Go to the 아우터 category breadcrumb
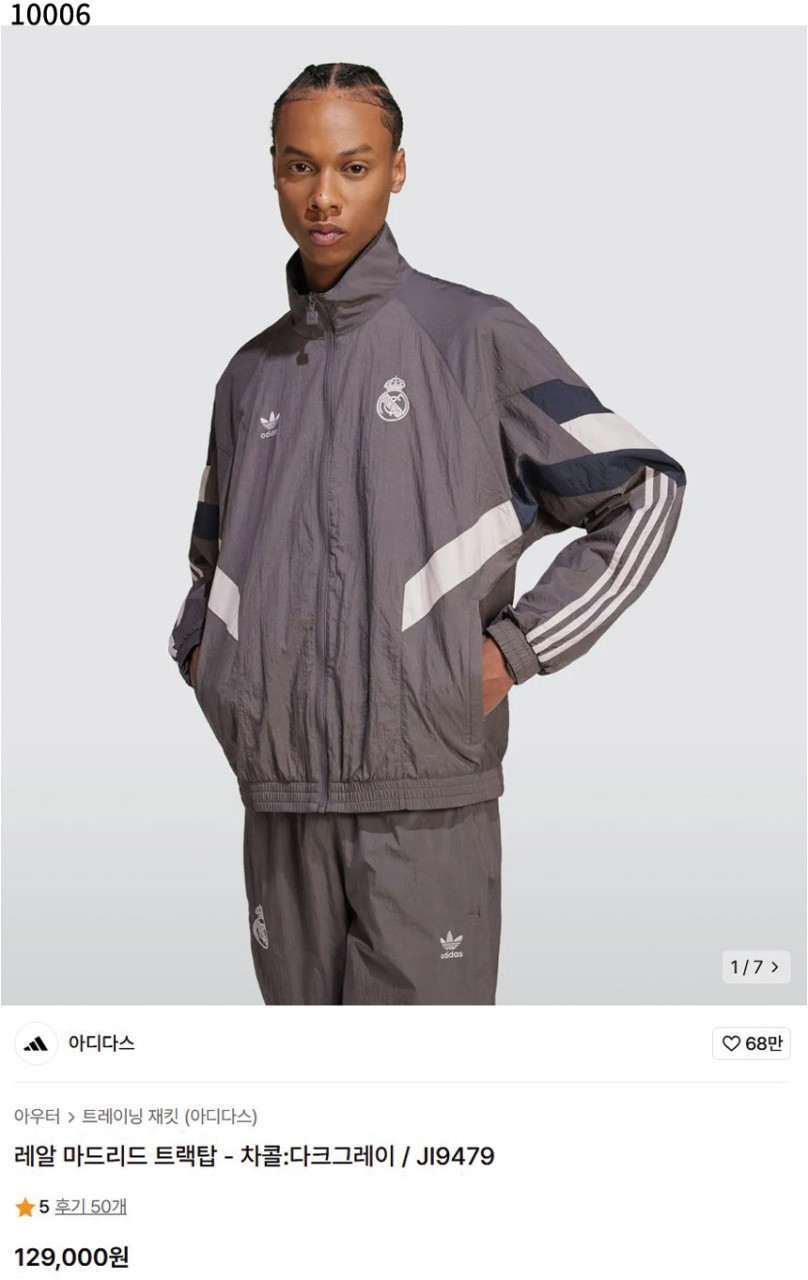The width and height of the screenshot is (808, 1280). [36, 1116]
